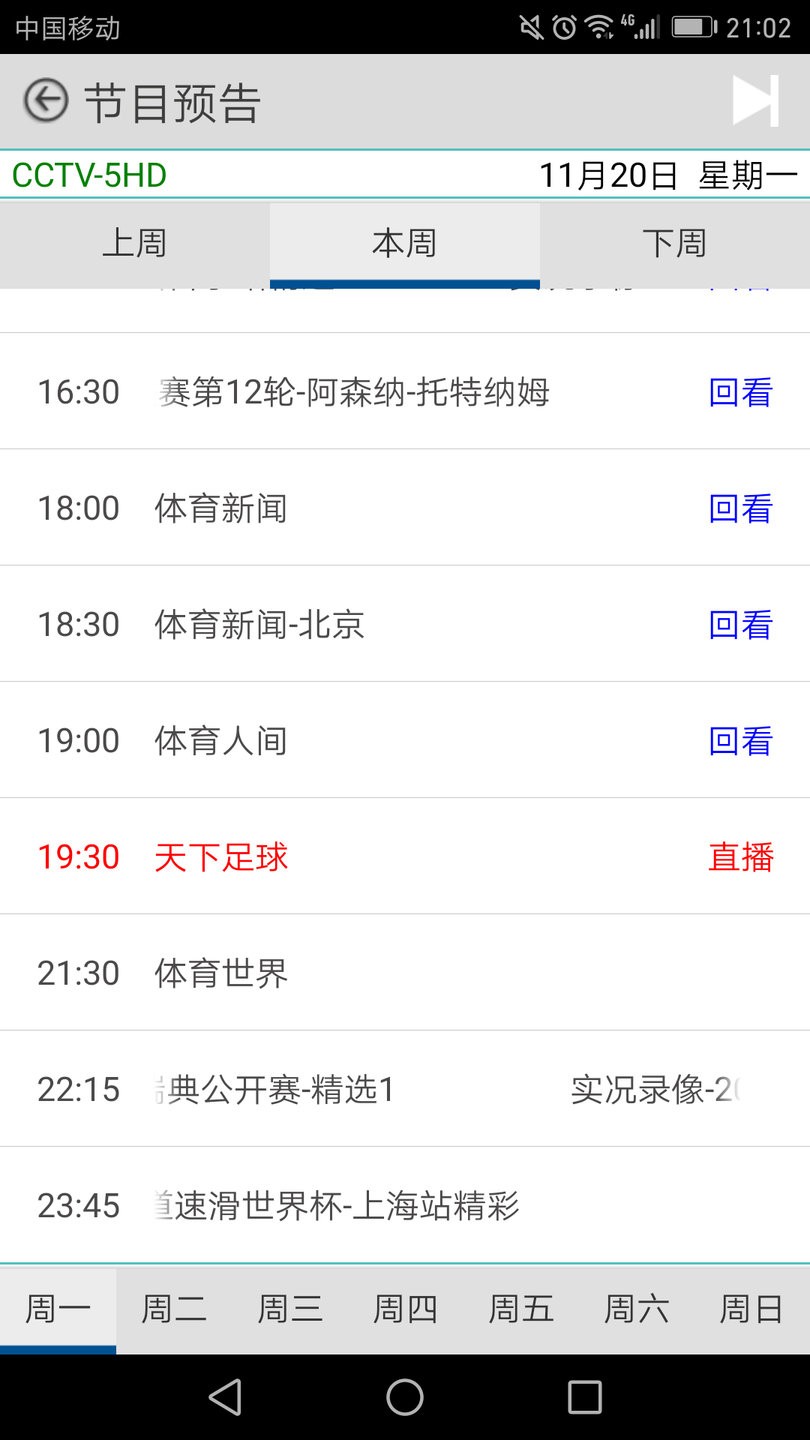Open the 周六 schedule

tap(636, 1309)
